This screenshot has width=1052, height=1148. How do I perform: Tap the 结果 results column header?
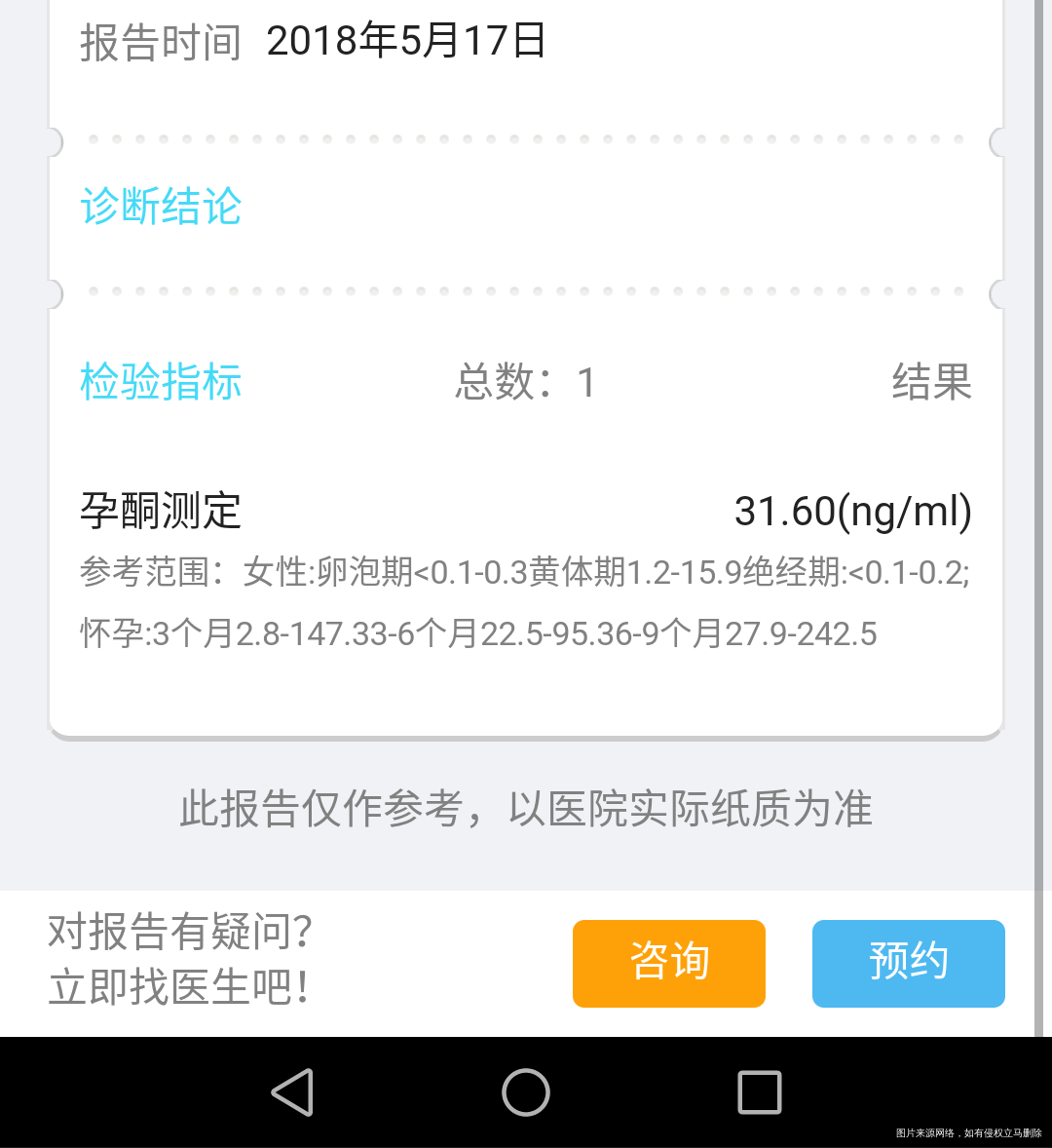point(932,383)
